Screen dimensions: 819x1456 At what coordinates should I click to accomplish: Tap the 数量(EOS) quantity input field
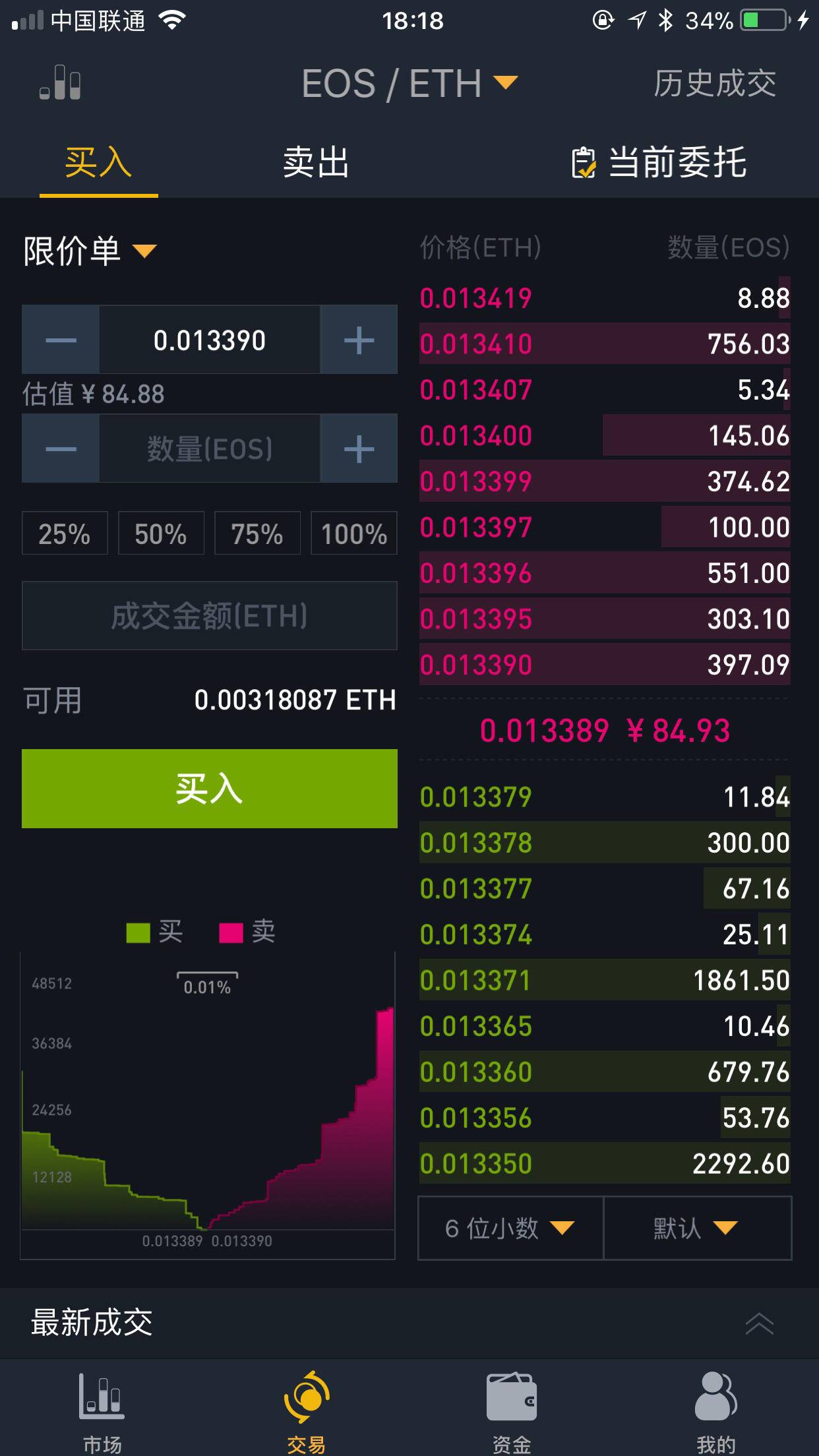210,448
